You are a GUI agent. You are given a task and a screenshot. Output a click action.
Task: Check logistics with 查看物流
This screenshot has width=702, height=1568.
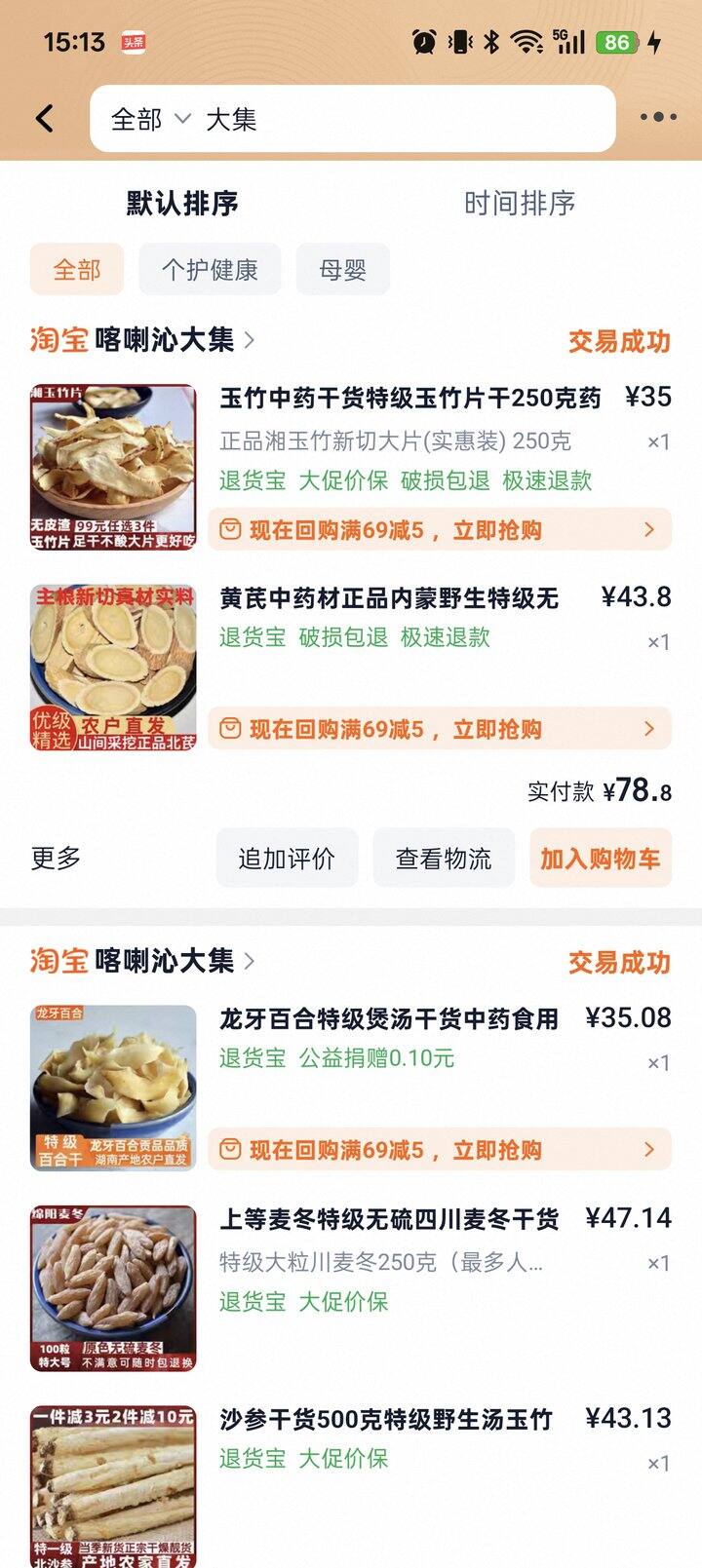tap(444, 859)
